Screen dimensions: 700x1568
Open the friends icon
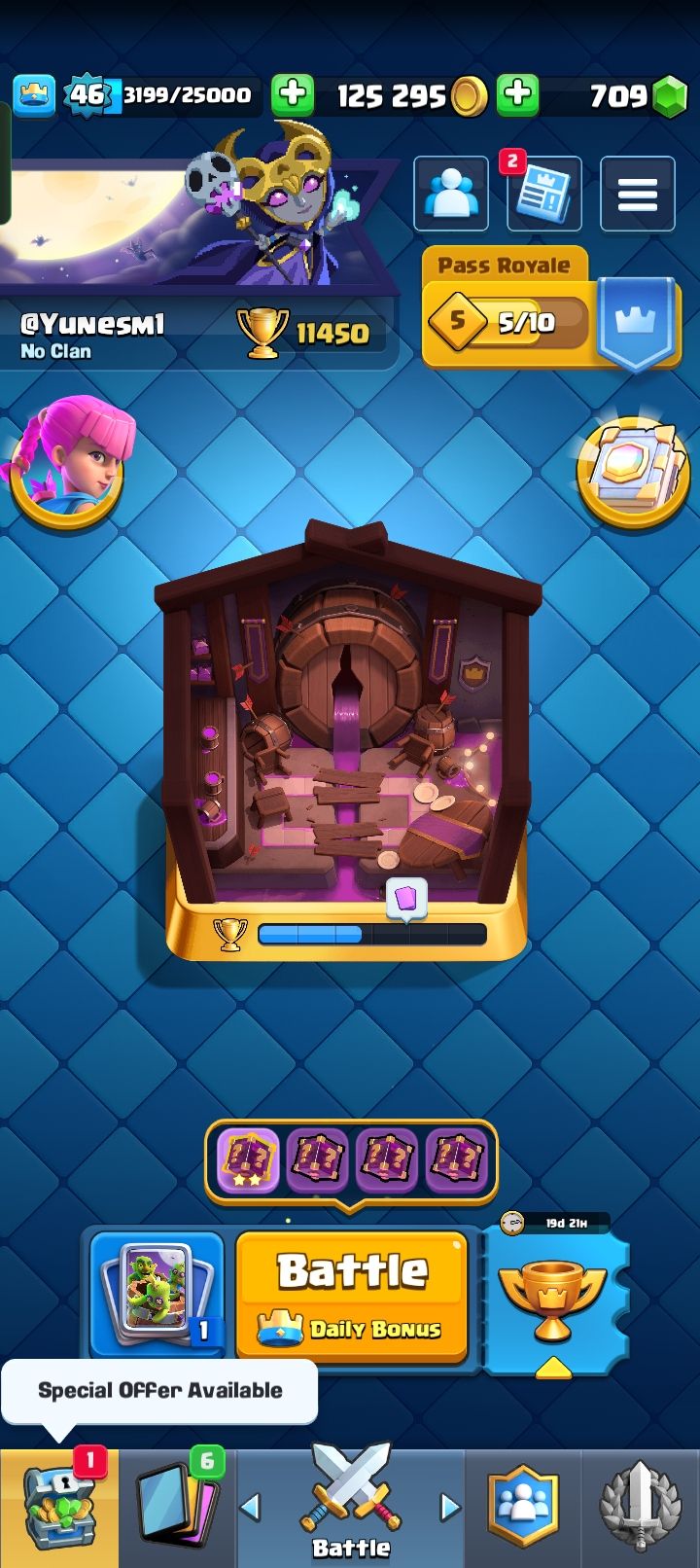click(451, 194)
